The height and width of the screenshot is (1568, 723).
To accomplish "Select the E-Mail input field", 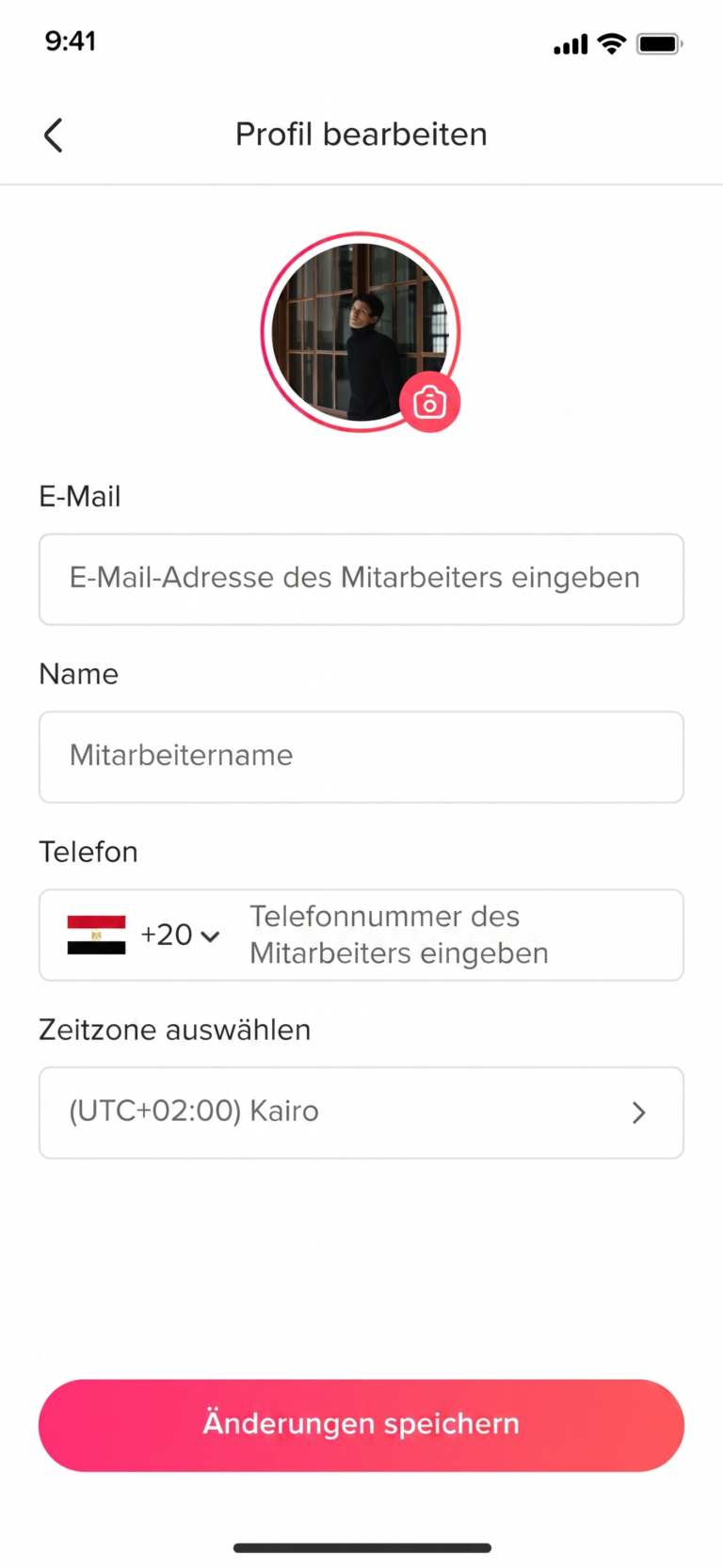I will [361, 579].
